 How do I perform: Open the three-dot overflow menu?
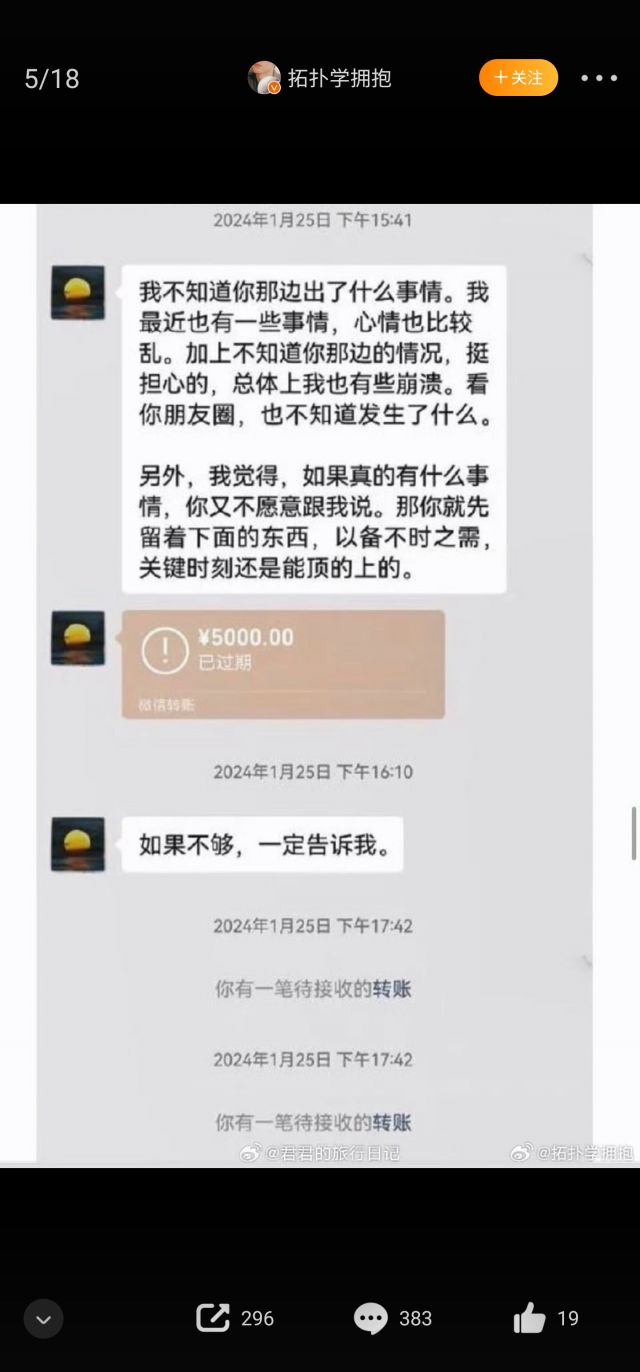(x=599, y=78)
